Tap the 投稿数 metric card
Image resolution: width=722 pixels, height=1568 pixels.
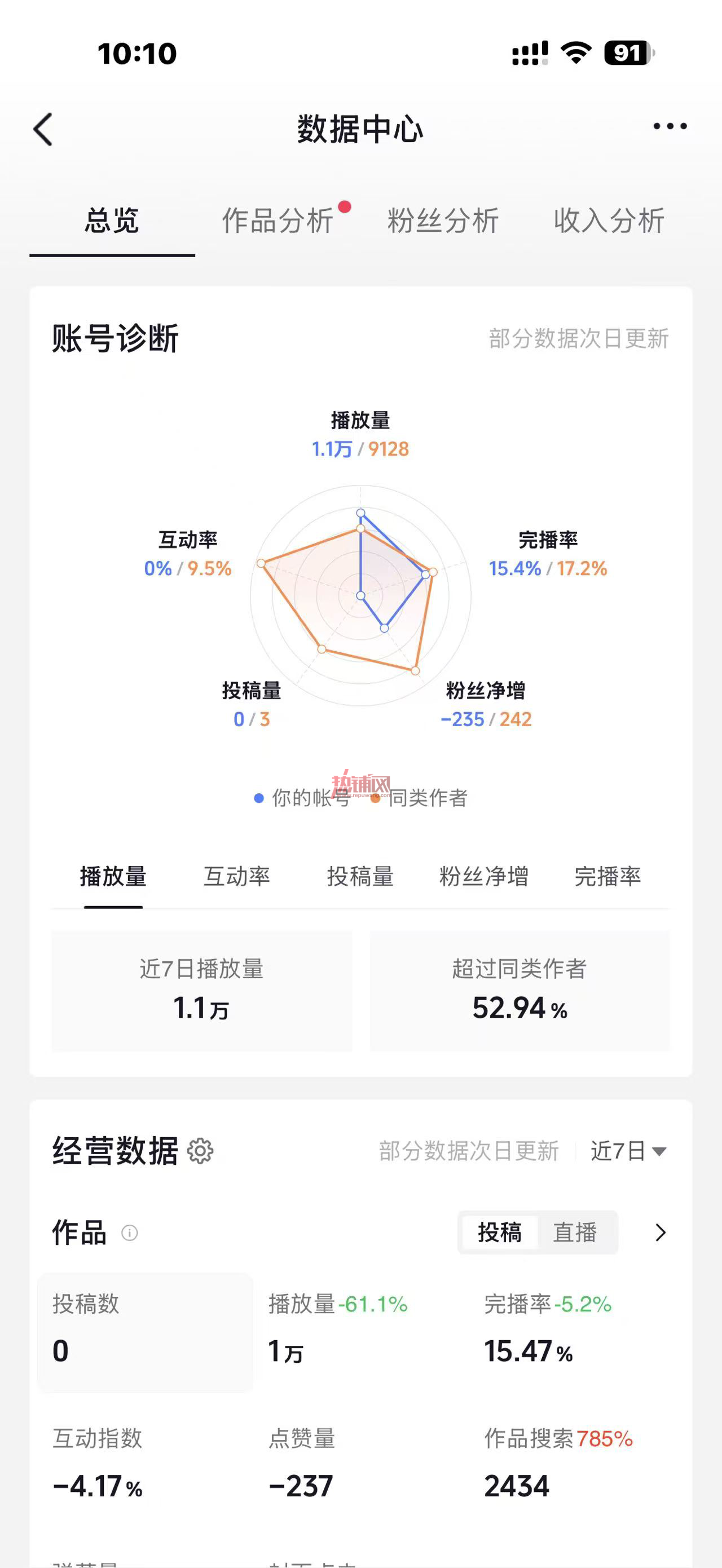[145, 1331]
